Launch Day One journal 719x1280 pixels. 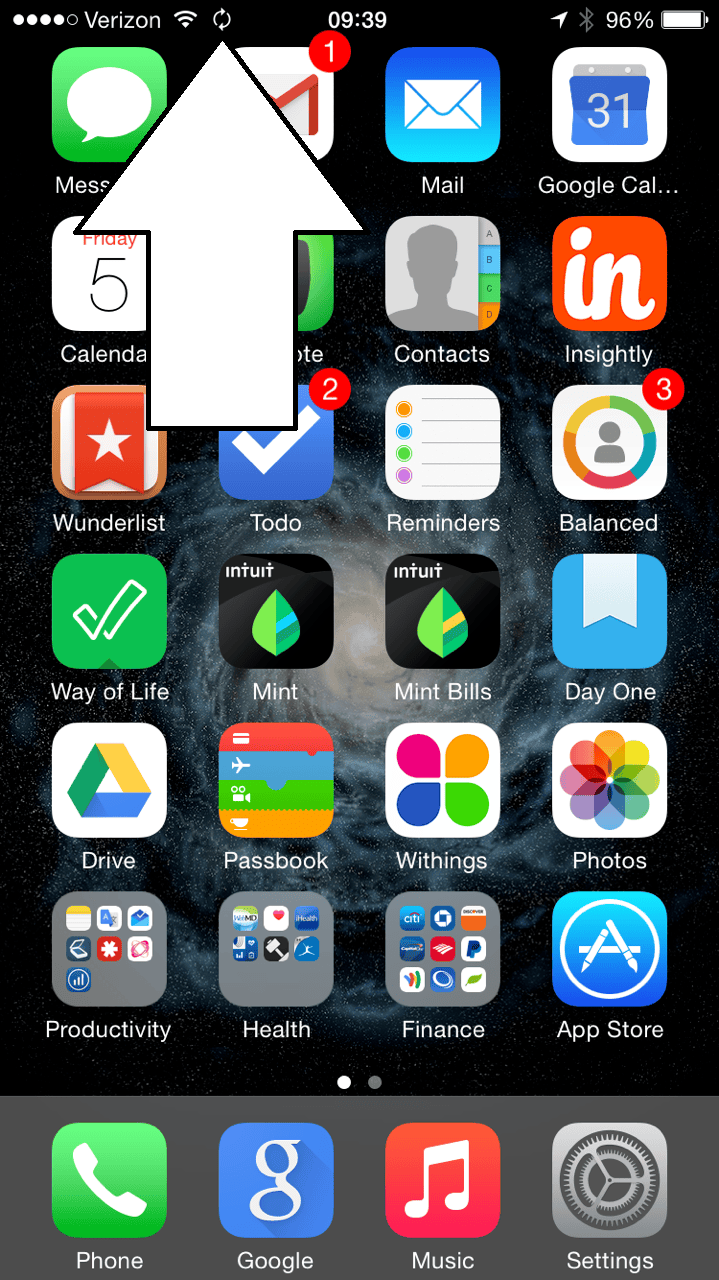[609, 611]
